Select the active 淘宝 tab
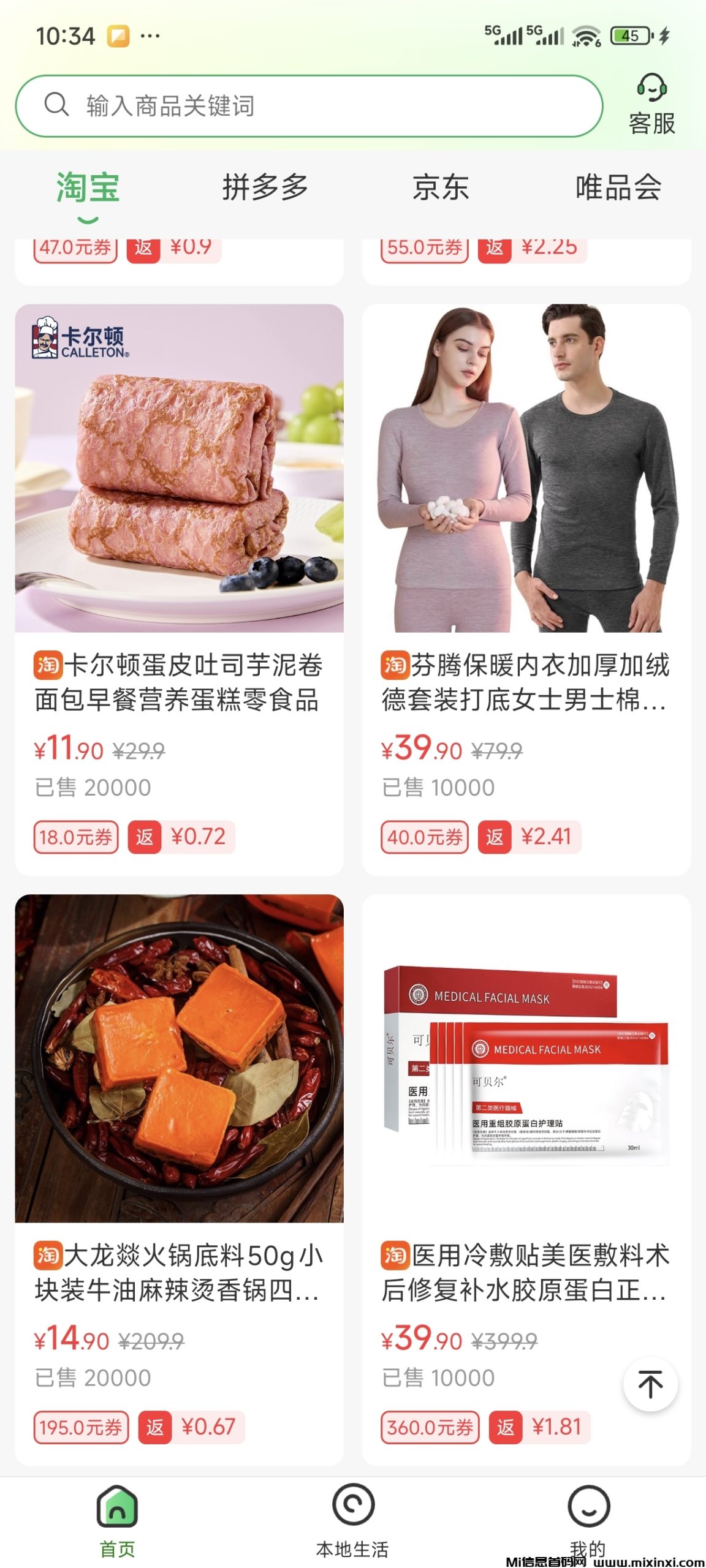The height and width of the screenshot is (1568, 706). click(x=88, y=187)
